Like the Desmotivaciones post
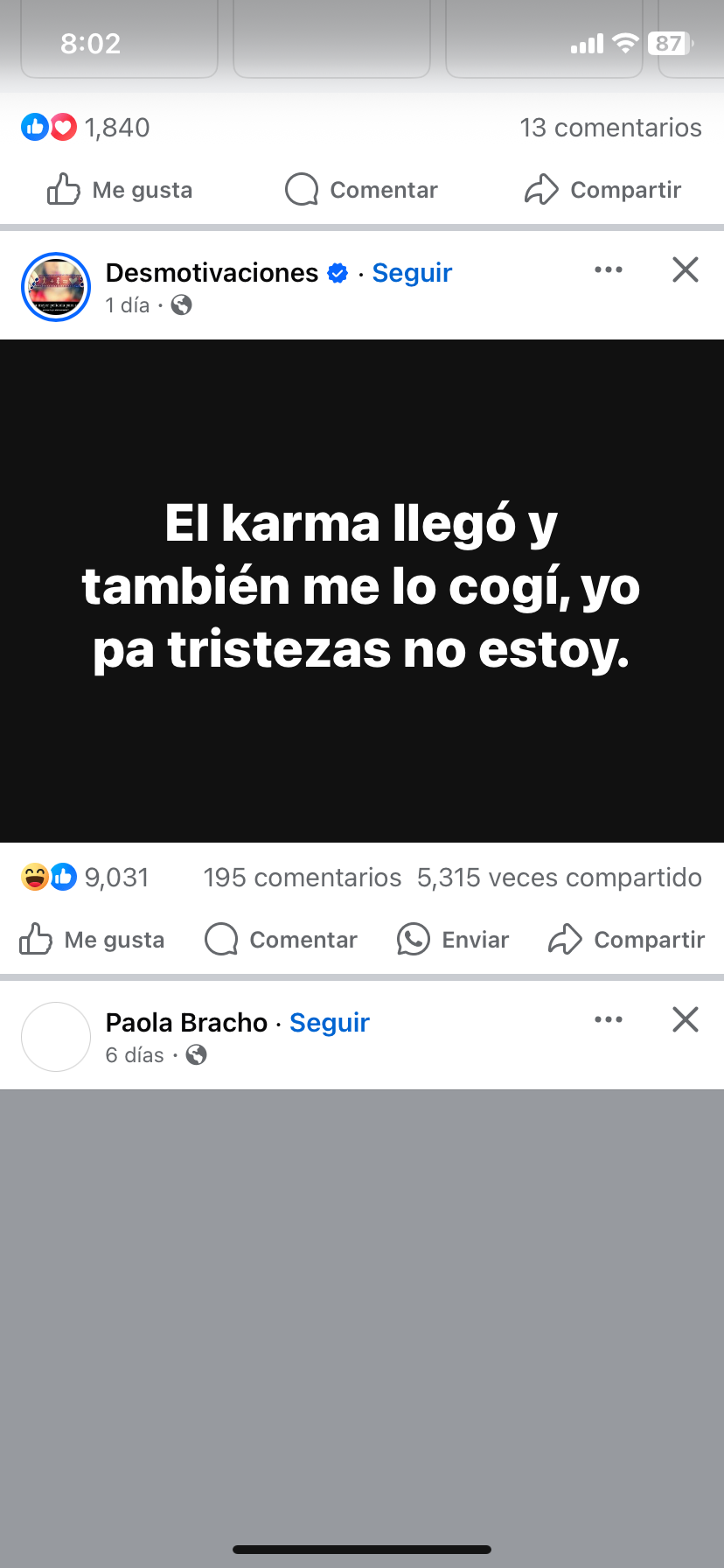Screen dimensions: 724x1568 click(93, 940)
